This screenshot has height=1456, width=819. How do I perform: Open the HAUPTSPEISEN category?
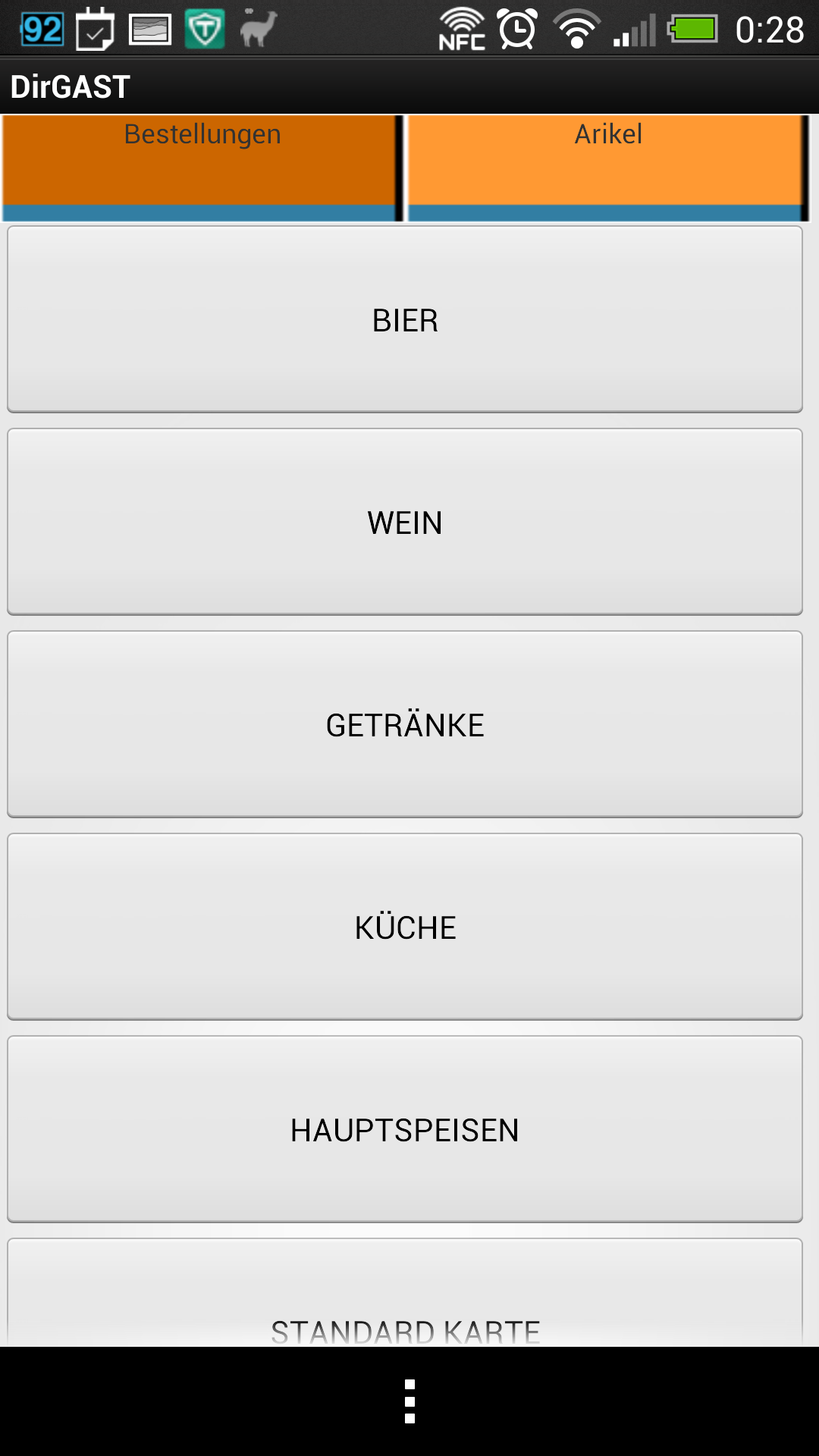tap(405, 1129)
